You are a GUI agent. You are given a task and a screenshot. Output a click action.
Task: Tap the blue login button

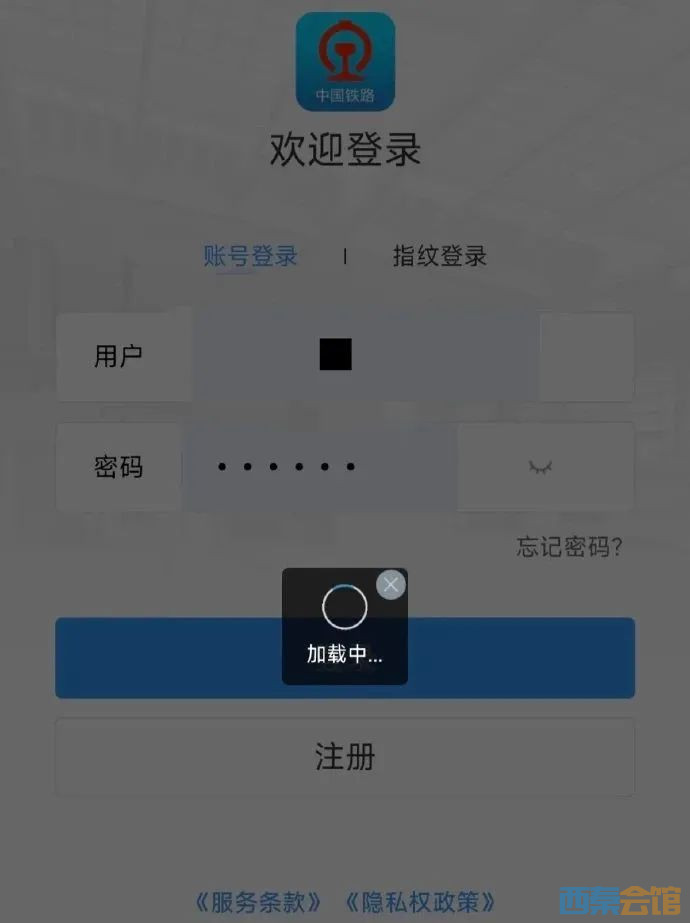coord(520,657)
